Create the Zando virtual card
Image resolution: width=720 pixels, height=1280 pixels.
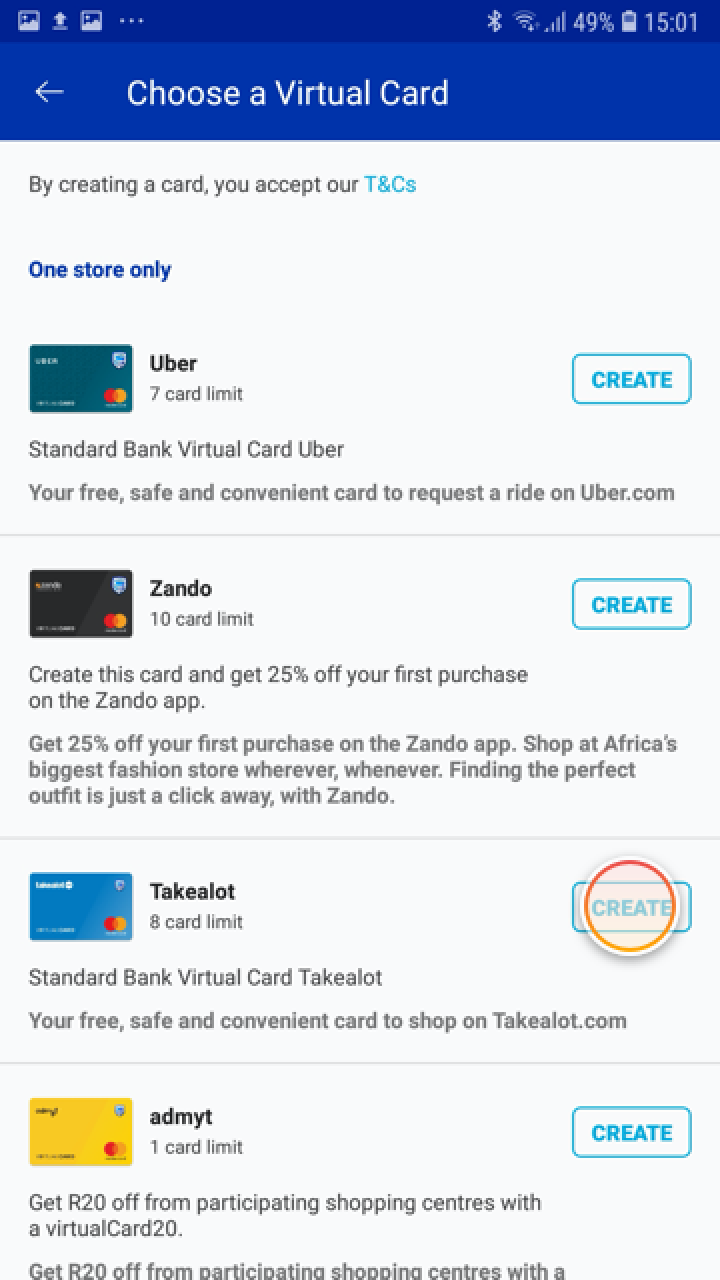pos(631,604)
